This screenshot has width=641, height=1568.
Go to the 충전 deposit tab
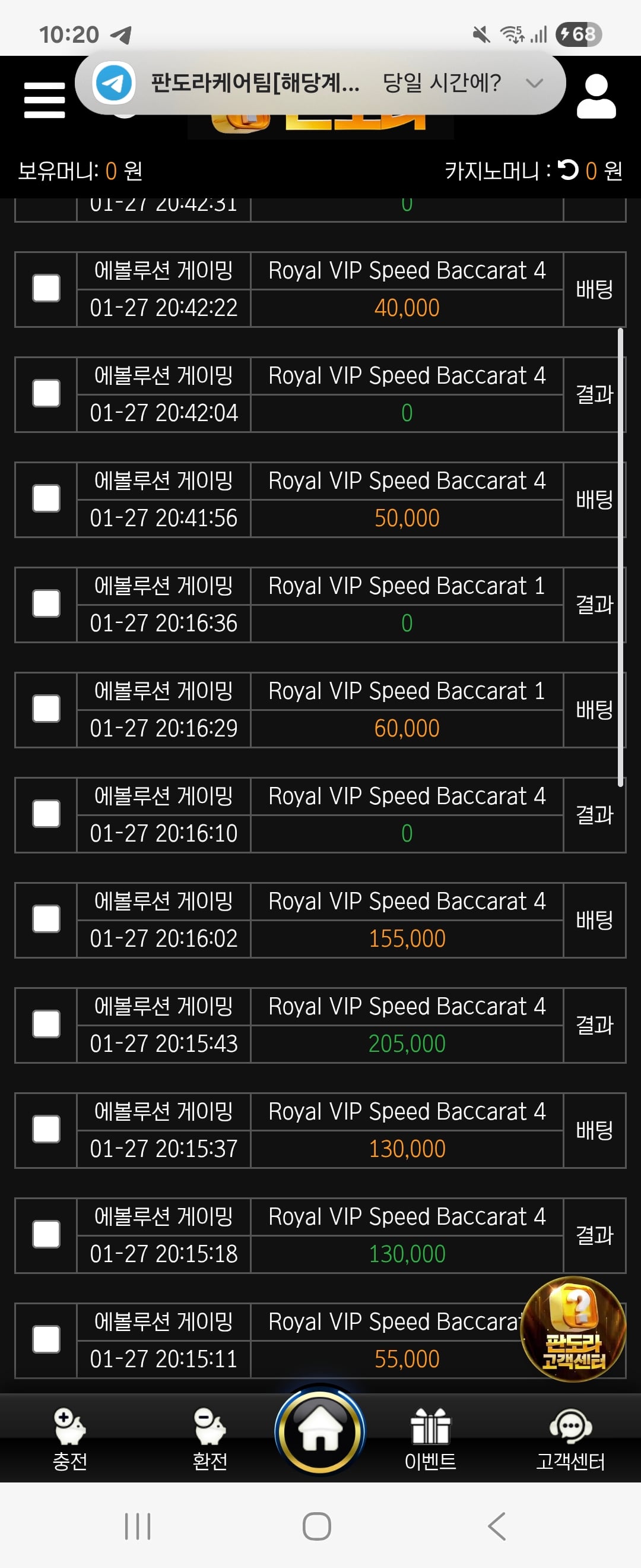pyautogui.click(x=70, y=1439)
